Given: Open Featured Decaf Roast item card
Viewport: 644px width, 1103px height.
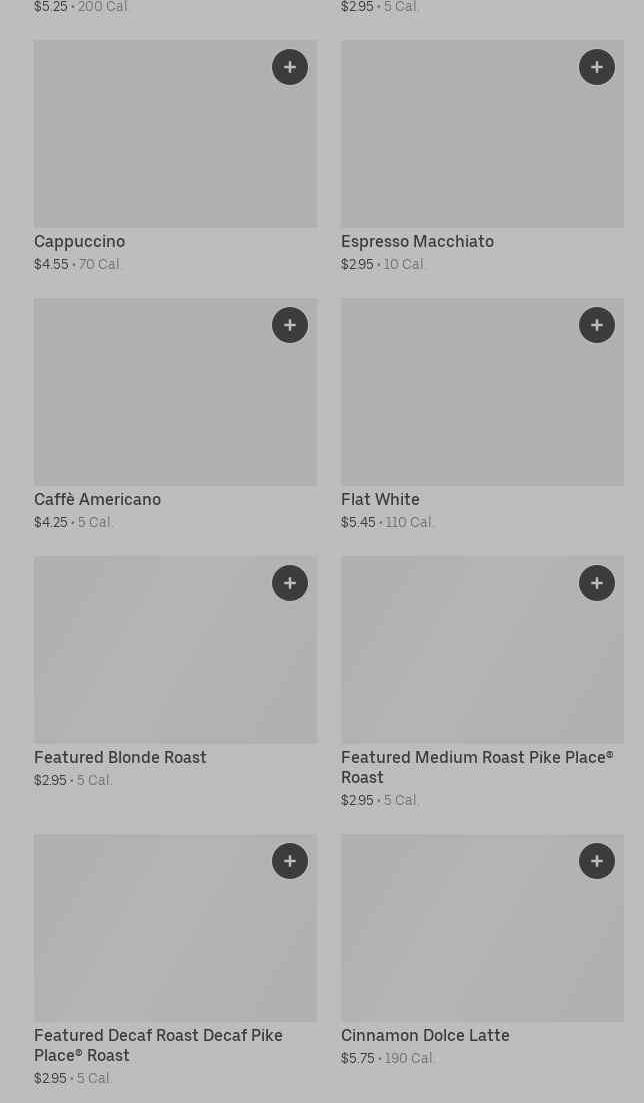Looking at the screenshot, I should click(x=175, y=960).
